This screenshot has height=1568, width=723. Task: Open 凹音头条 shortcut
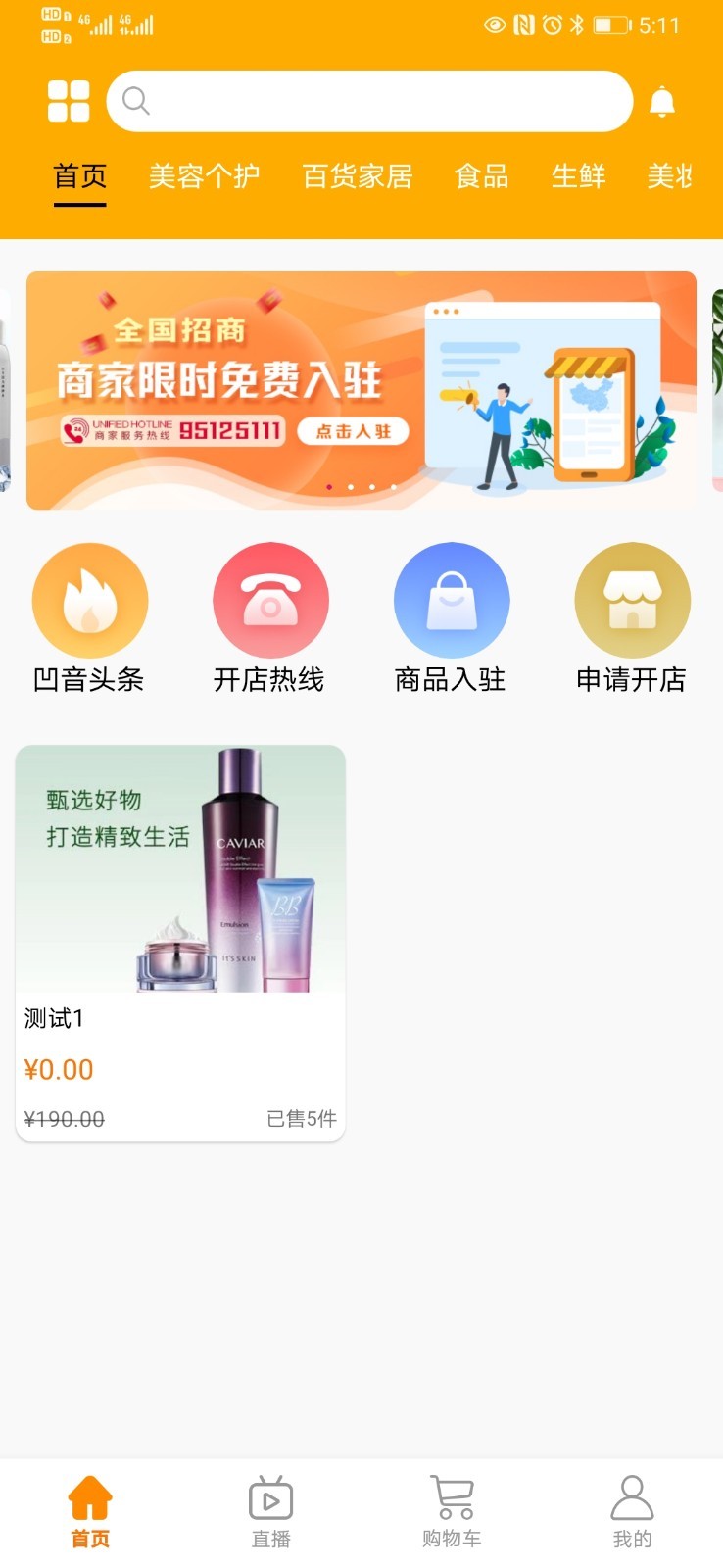[89, 617]
